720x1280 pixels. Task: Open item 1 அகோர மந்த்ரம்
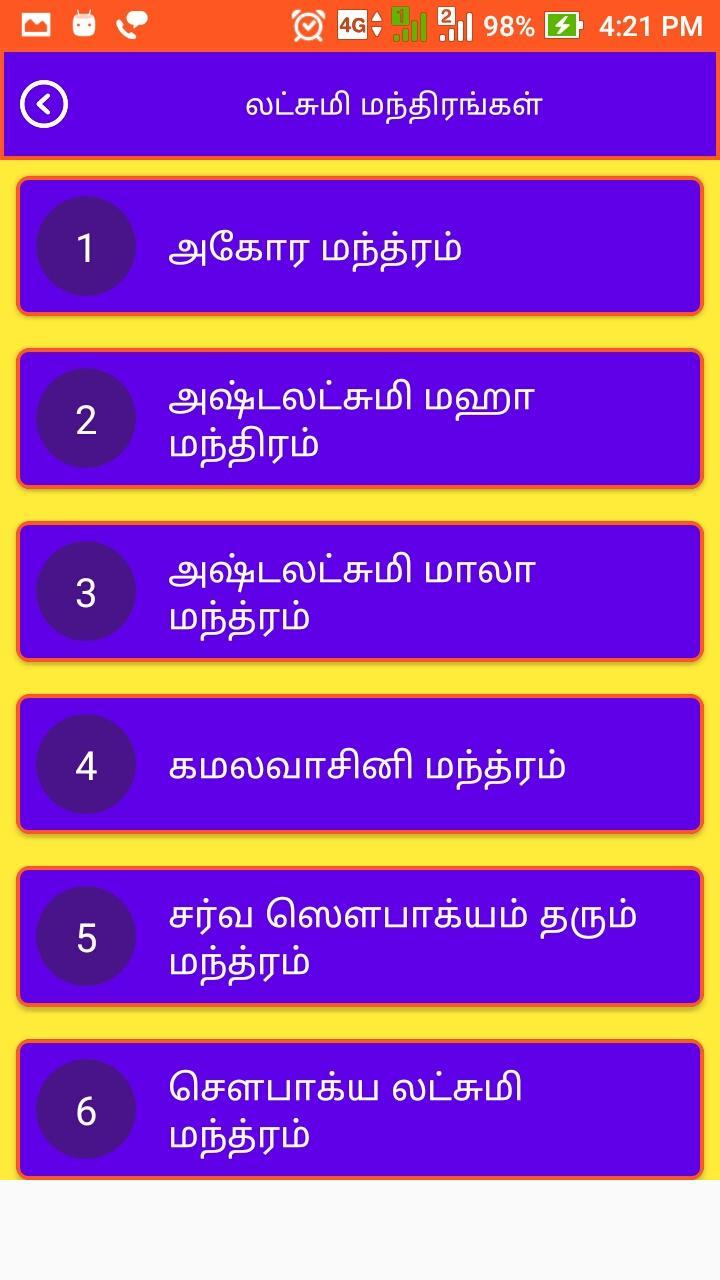360,247
